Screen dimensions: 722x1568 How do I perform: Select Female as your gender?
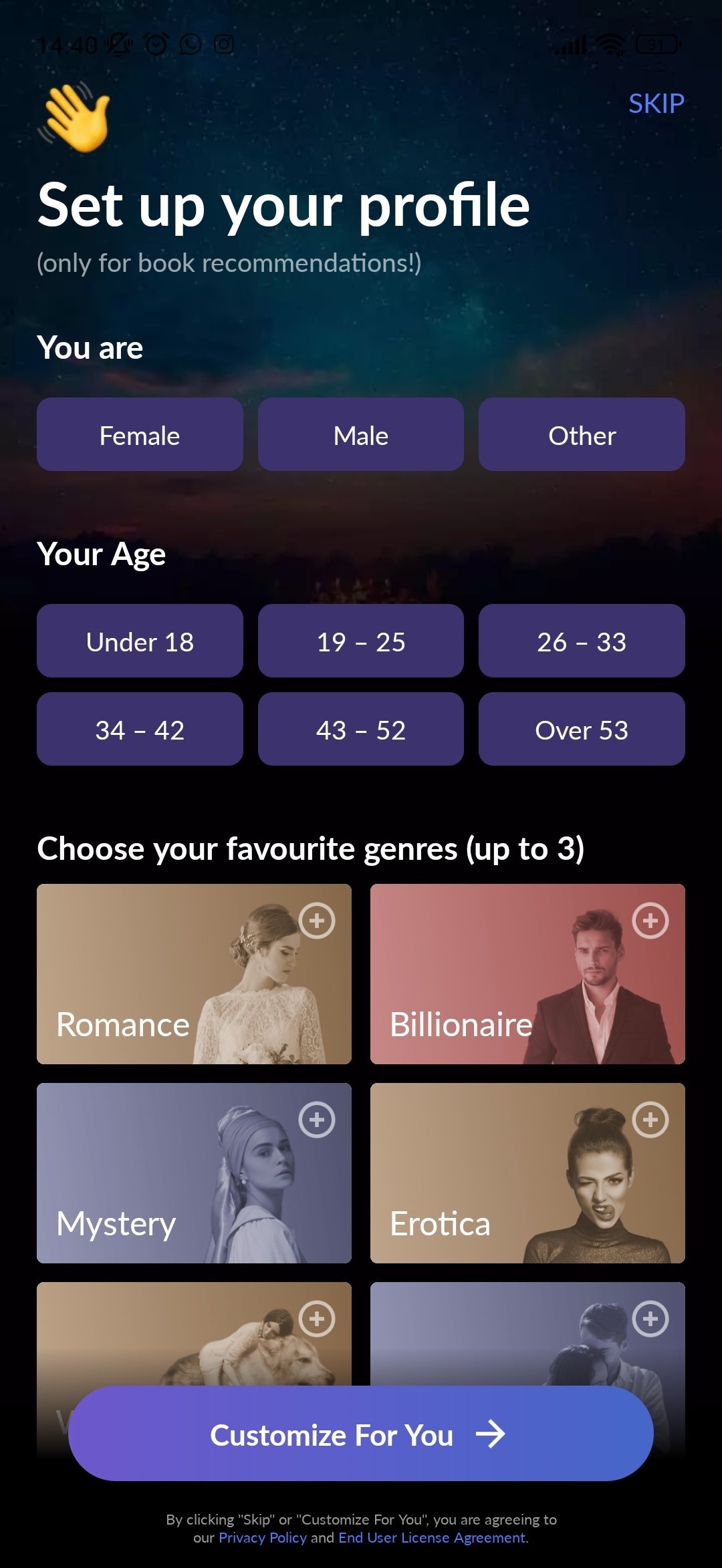click(140, 435)
